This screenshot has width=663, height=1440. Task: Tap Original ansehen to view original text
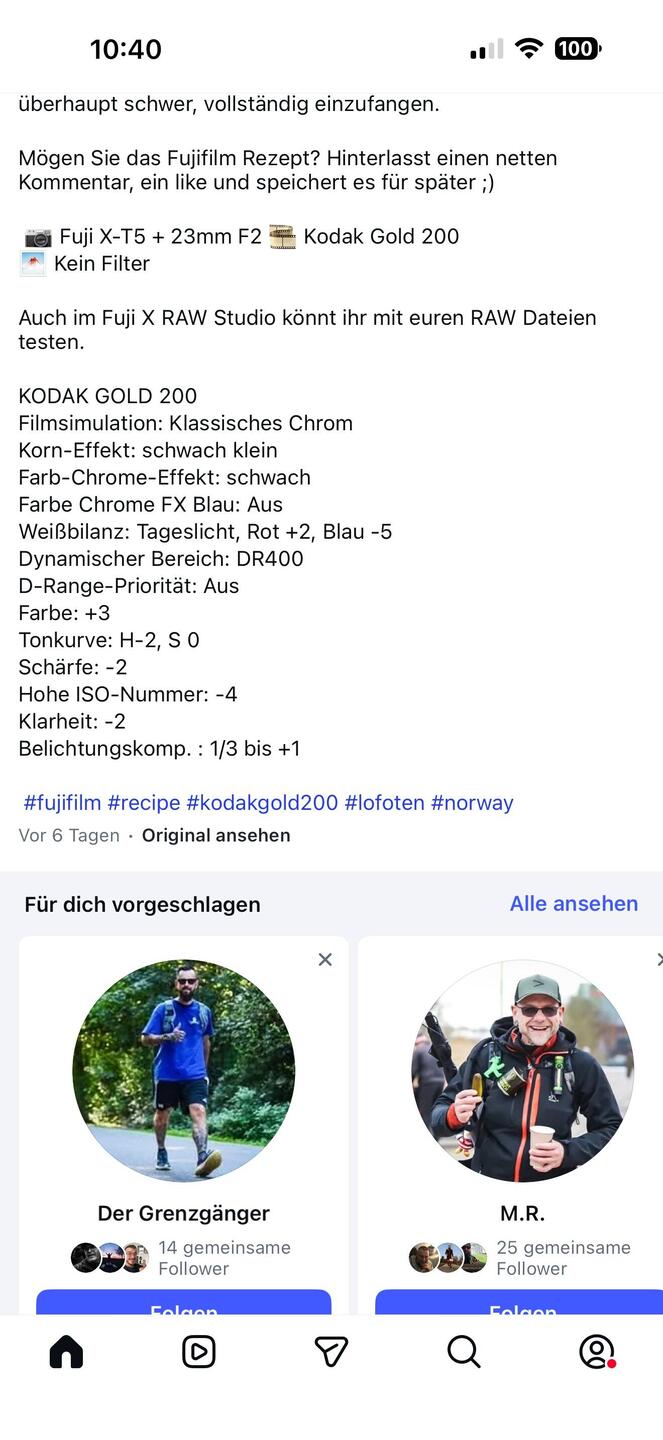[216, 836]
